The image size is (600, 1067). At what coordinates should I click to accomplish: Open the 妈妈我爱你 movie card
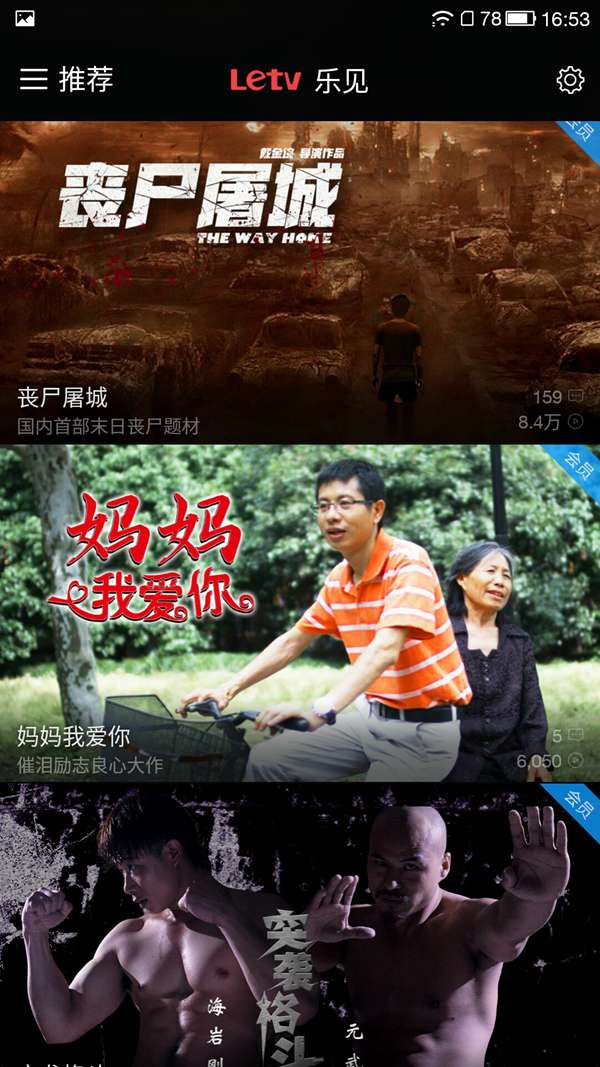click(x=300, y=612)
